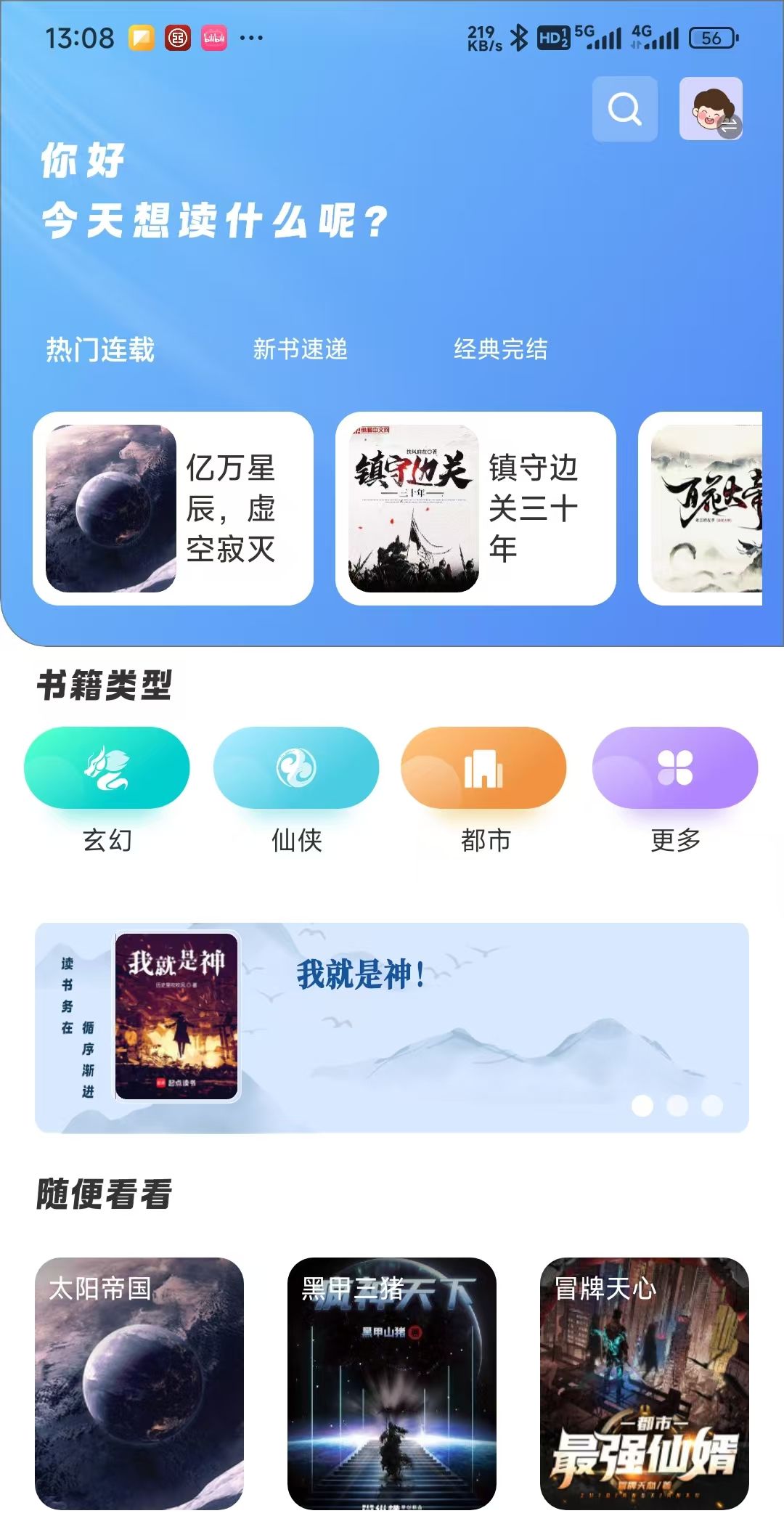Image resolution: width=784 pixels, height=1516 pixels.
Task: Select the 玄幻 fantasy category icon
Action: [x=107, y=767]
